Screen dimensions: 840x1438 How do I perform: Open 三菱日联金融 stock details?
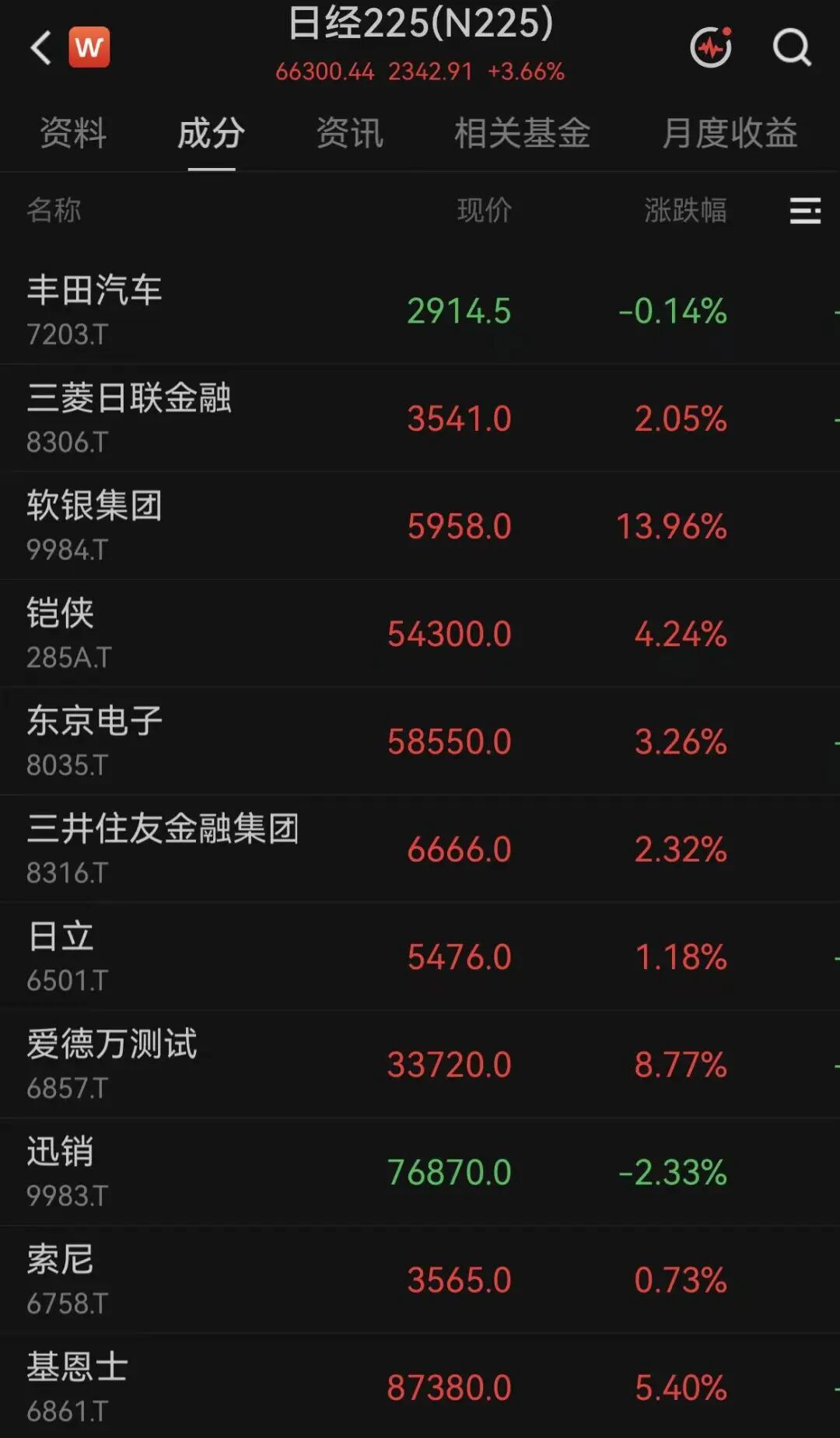pyautogui.click(x=420, y=418)
